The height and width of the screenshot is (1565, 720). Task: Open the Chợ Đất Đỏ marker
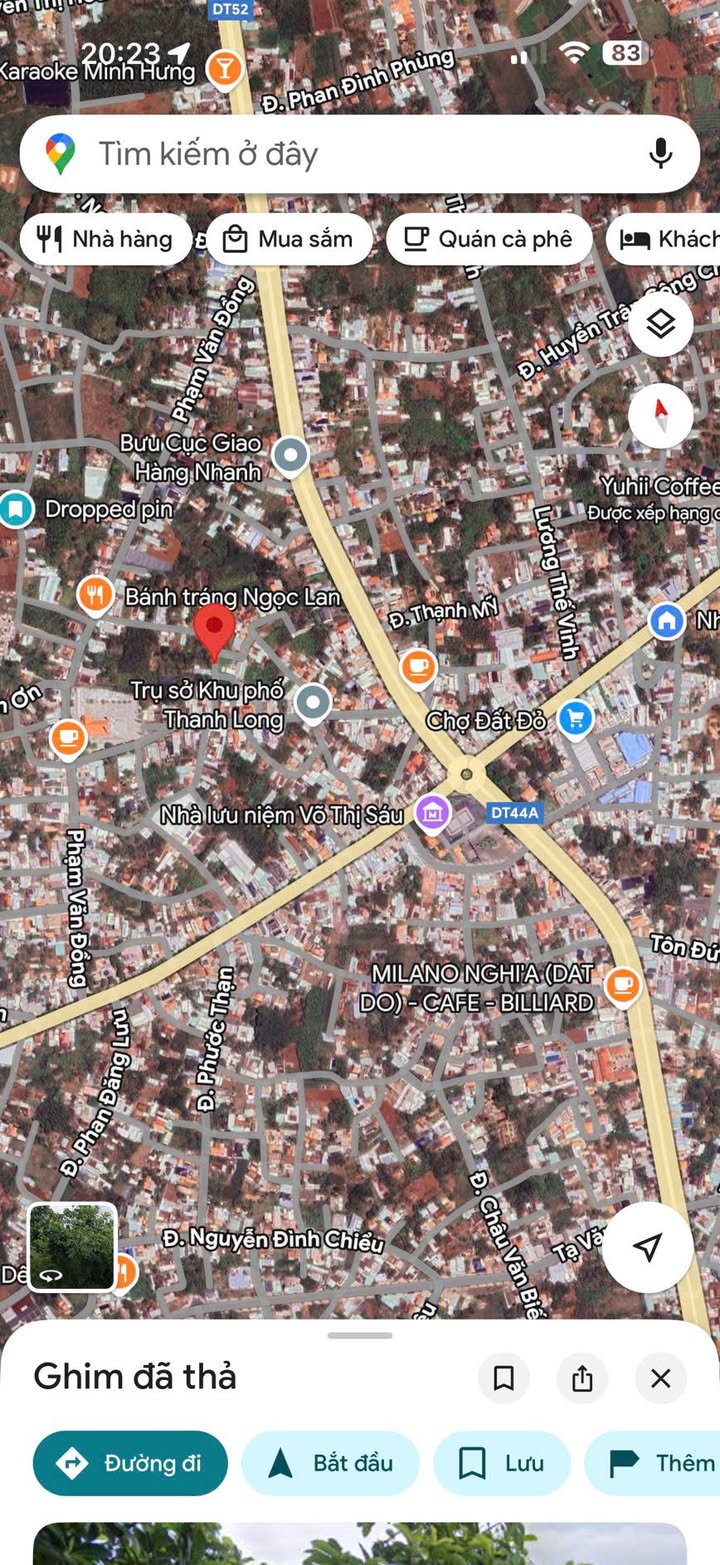click(575, 718)
